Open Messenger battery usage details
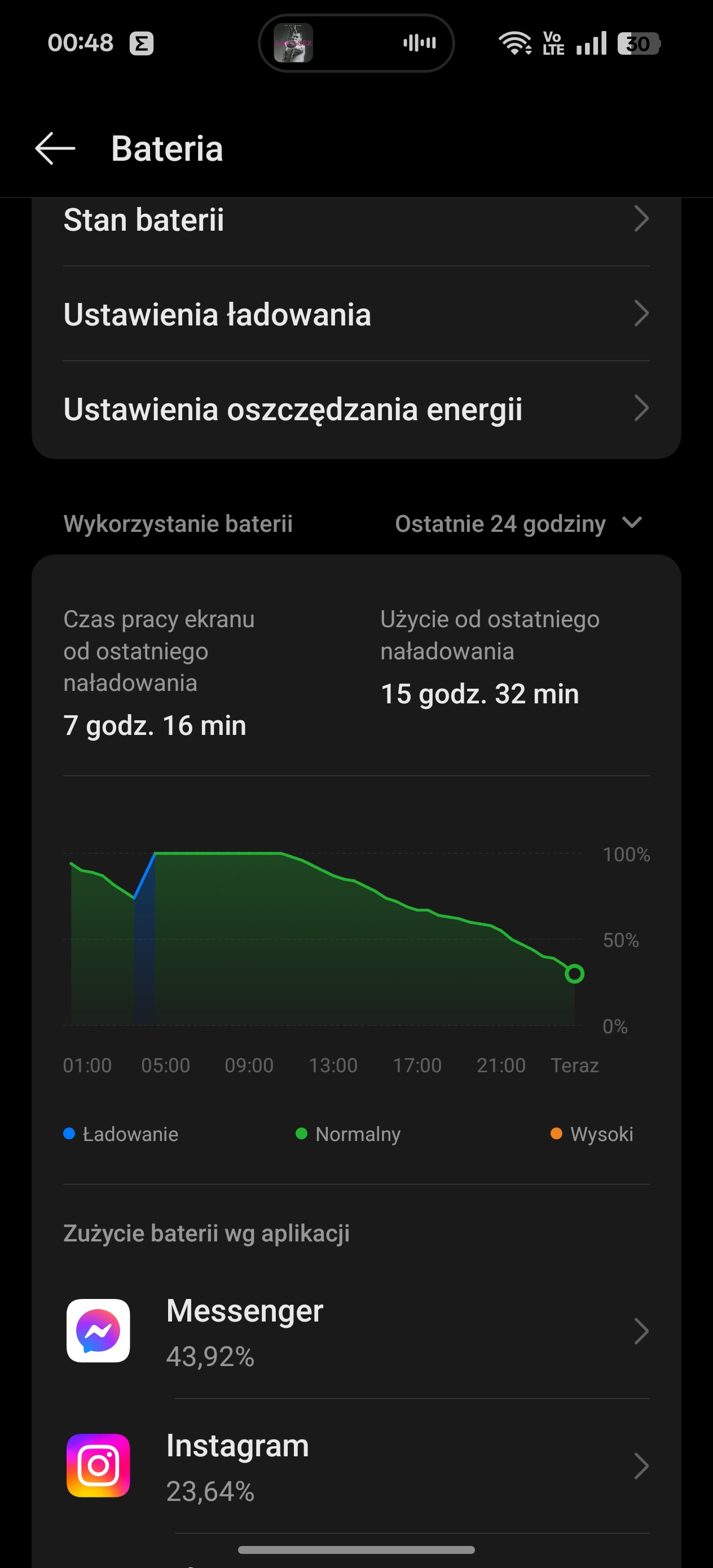Viewport: 713px width, 1568px height. pyautogui.click(x=356, y=1331)
